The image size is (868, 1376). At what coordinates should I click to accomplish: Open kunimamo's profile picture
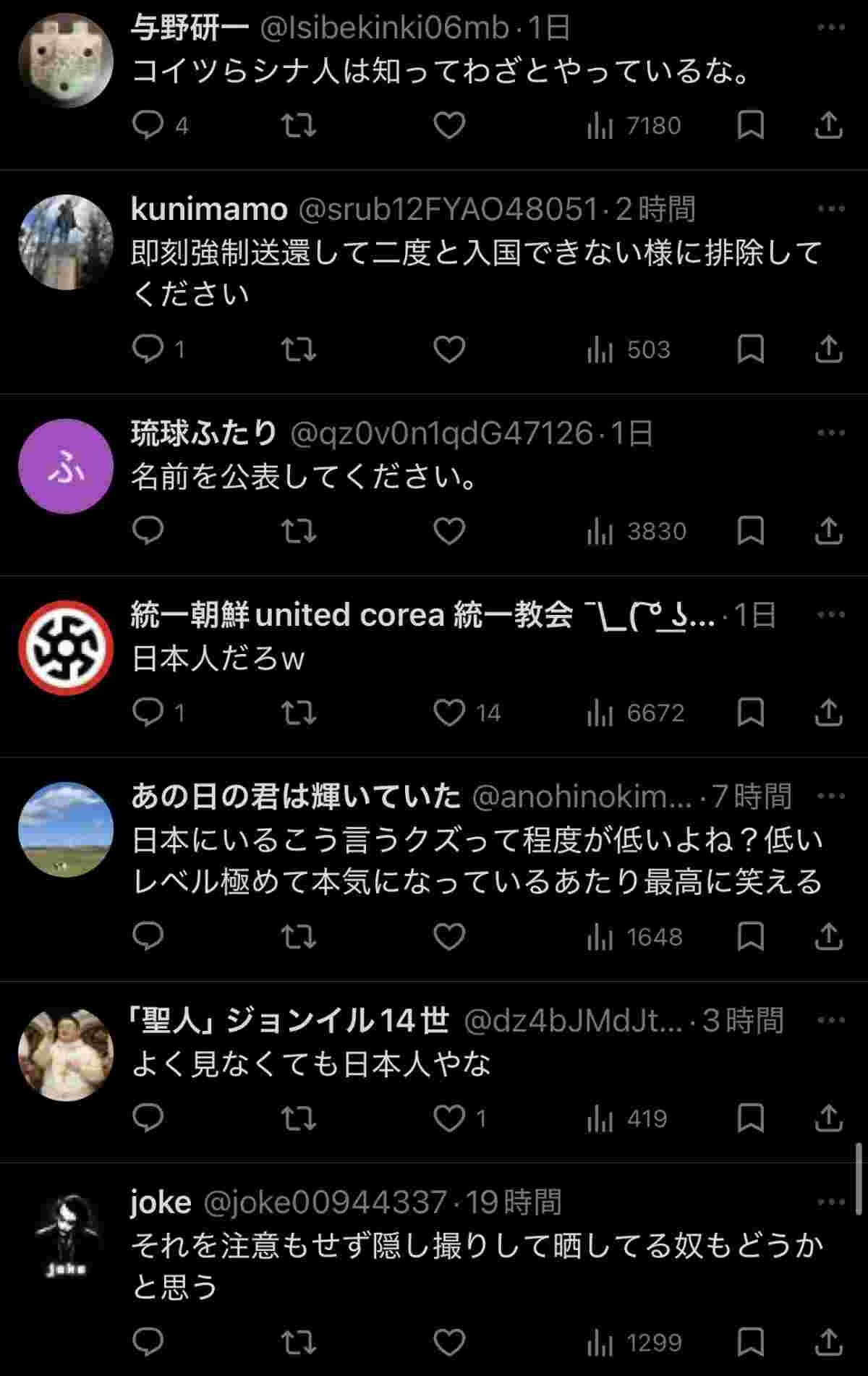pos(66,242)
